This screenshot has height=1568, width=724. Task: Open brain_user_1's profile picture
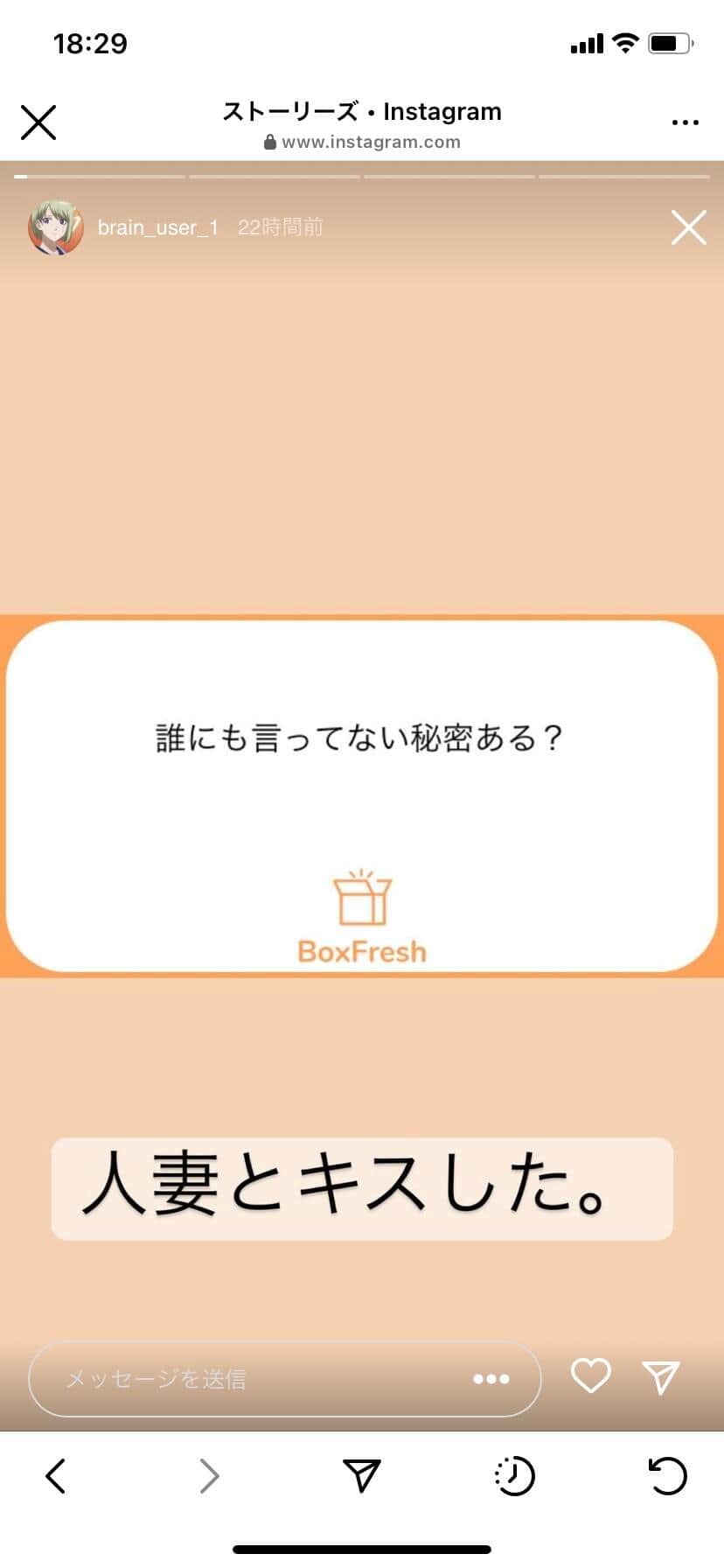pos(55,227)
